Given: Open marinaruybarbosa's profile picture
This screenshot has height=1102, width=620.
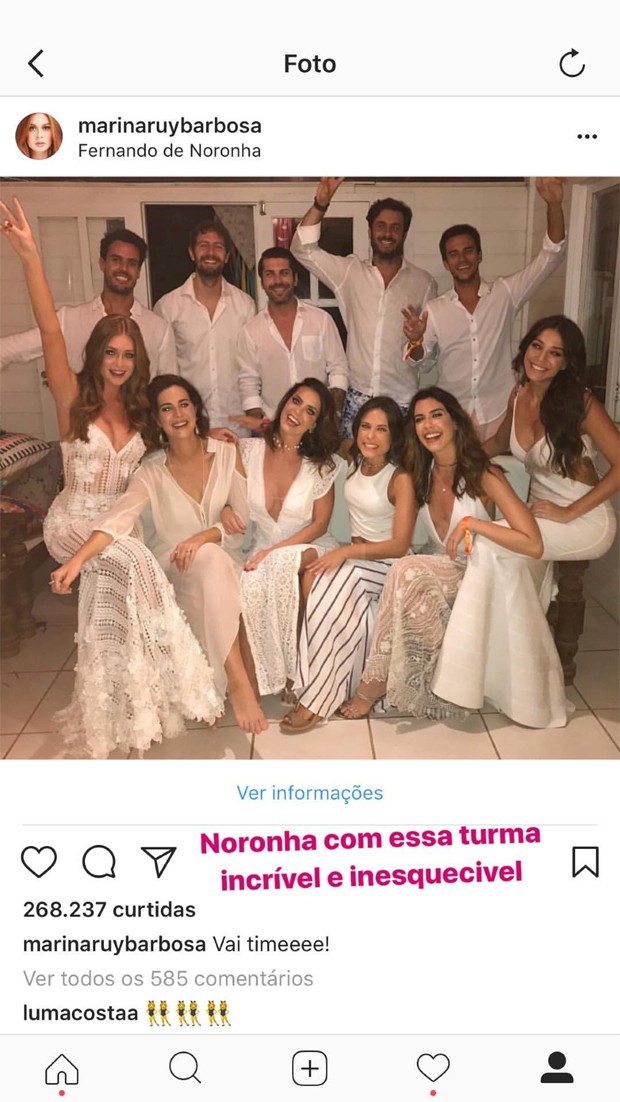Looking at the screenshot, I should point(39,137).
